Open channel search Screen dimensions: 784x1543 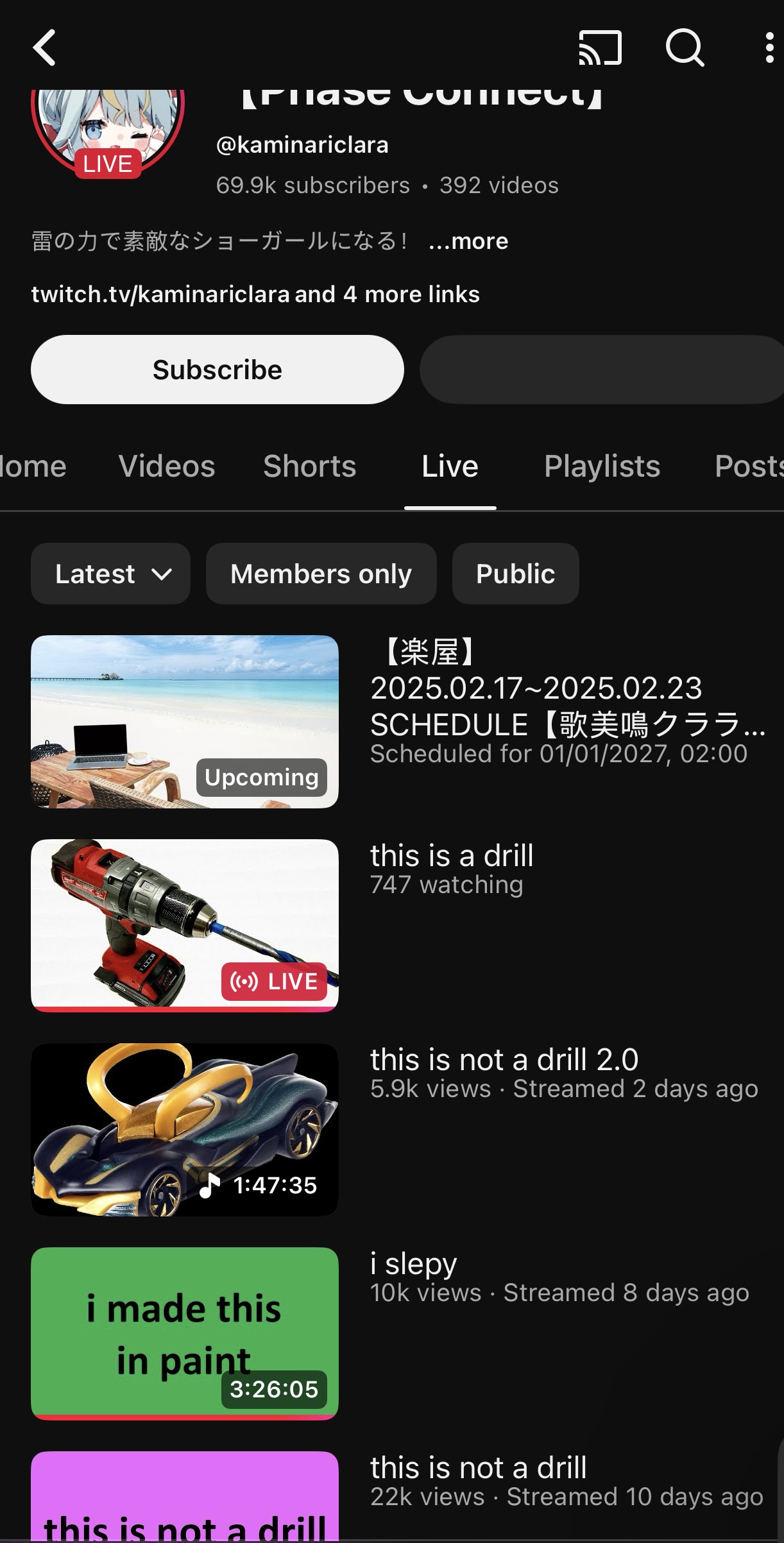[685, 47]
